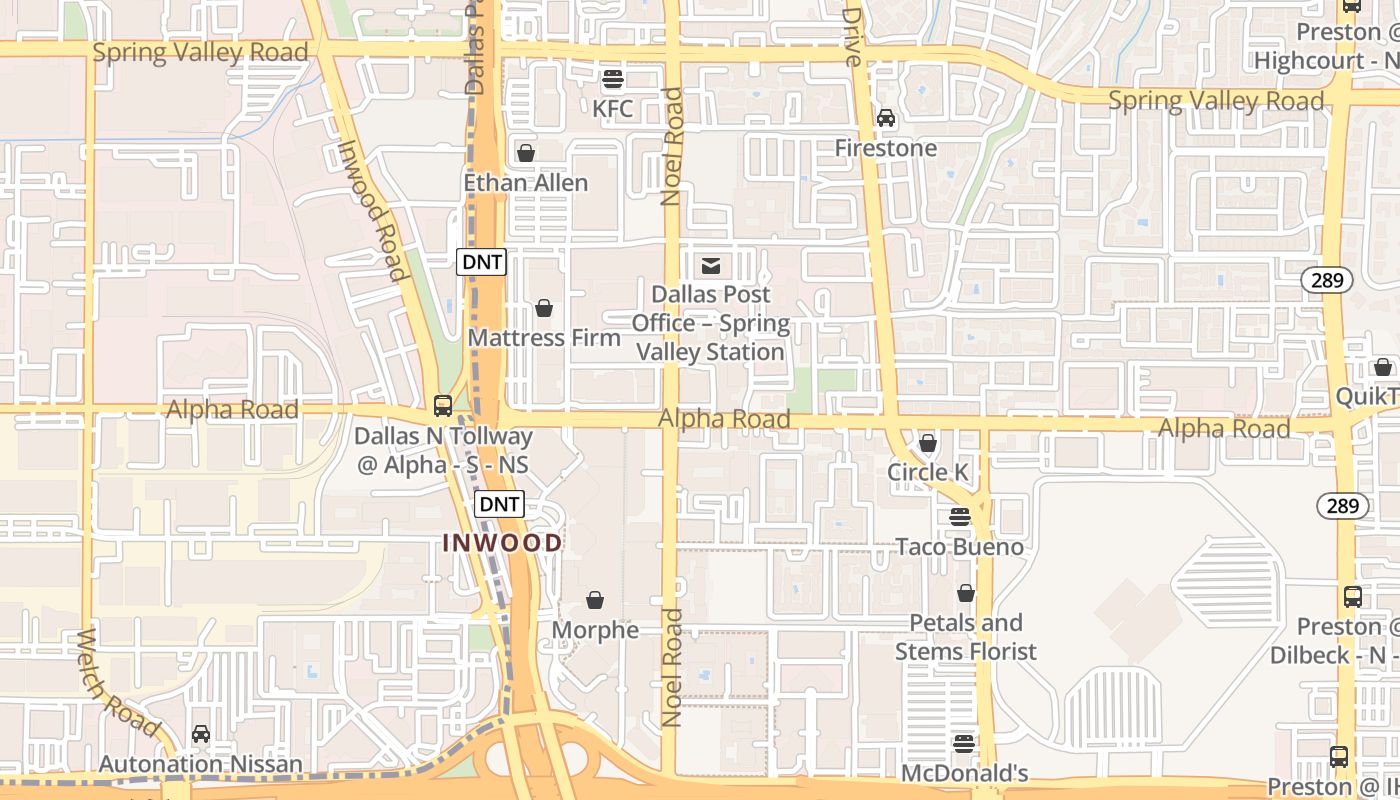Open the Taco Bueno restaurant marker
This screenshot has height=800, width=1400.
click(x=960, y=517)
